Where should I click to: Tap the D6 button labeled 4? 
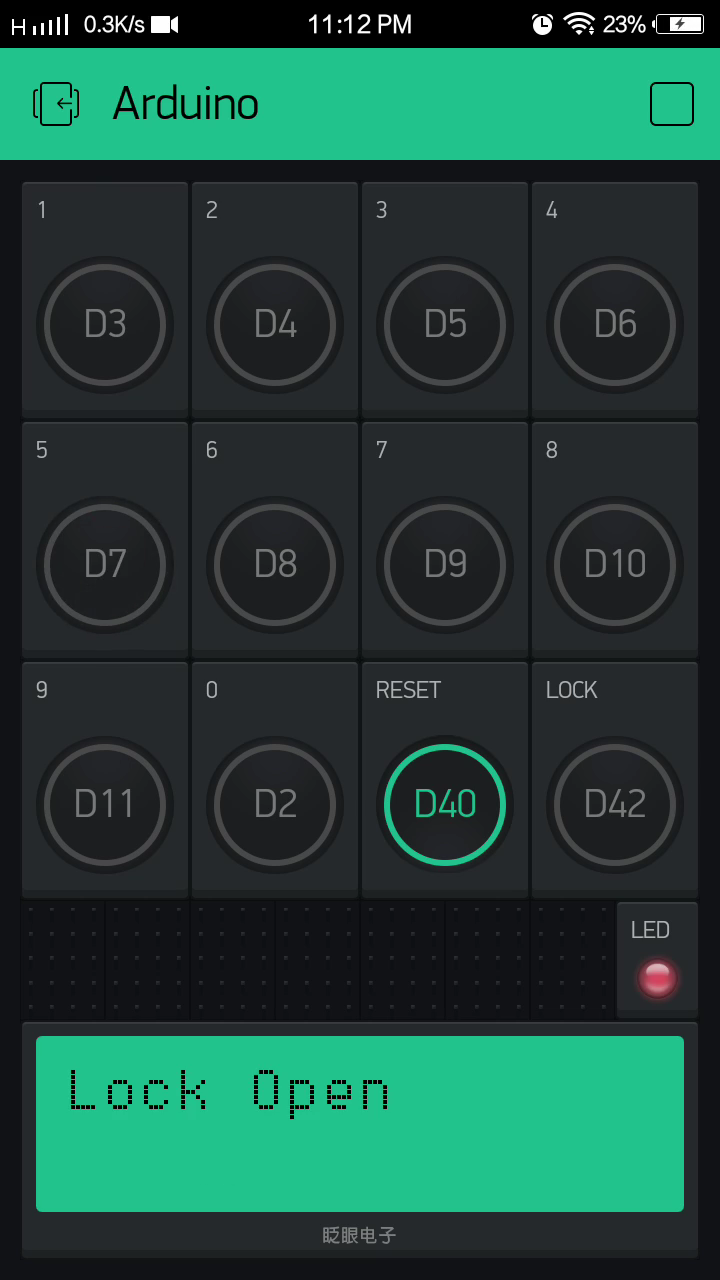pyautogui.click(x=615, y=324)
